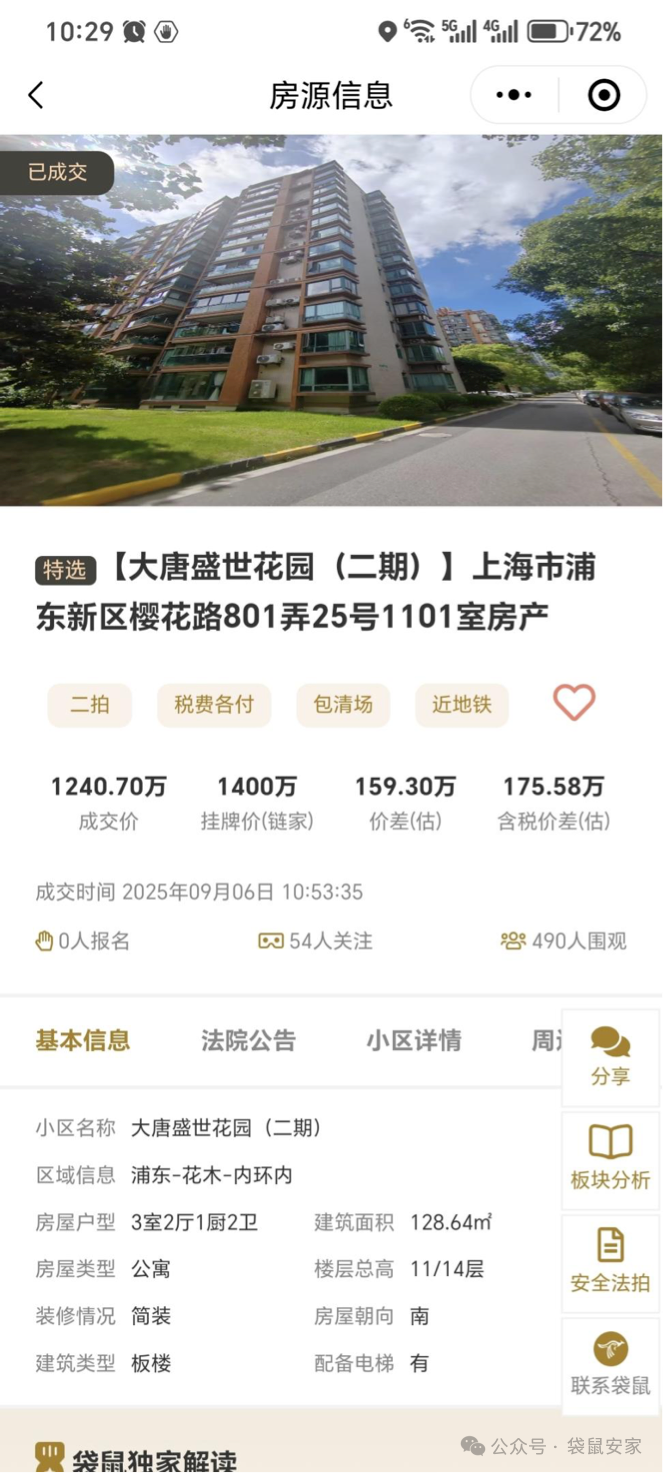Image resolution: width=663 pixels, height=1473 pixels.
Task: Go back using the top-left arrow
Action: 36,95
